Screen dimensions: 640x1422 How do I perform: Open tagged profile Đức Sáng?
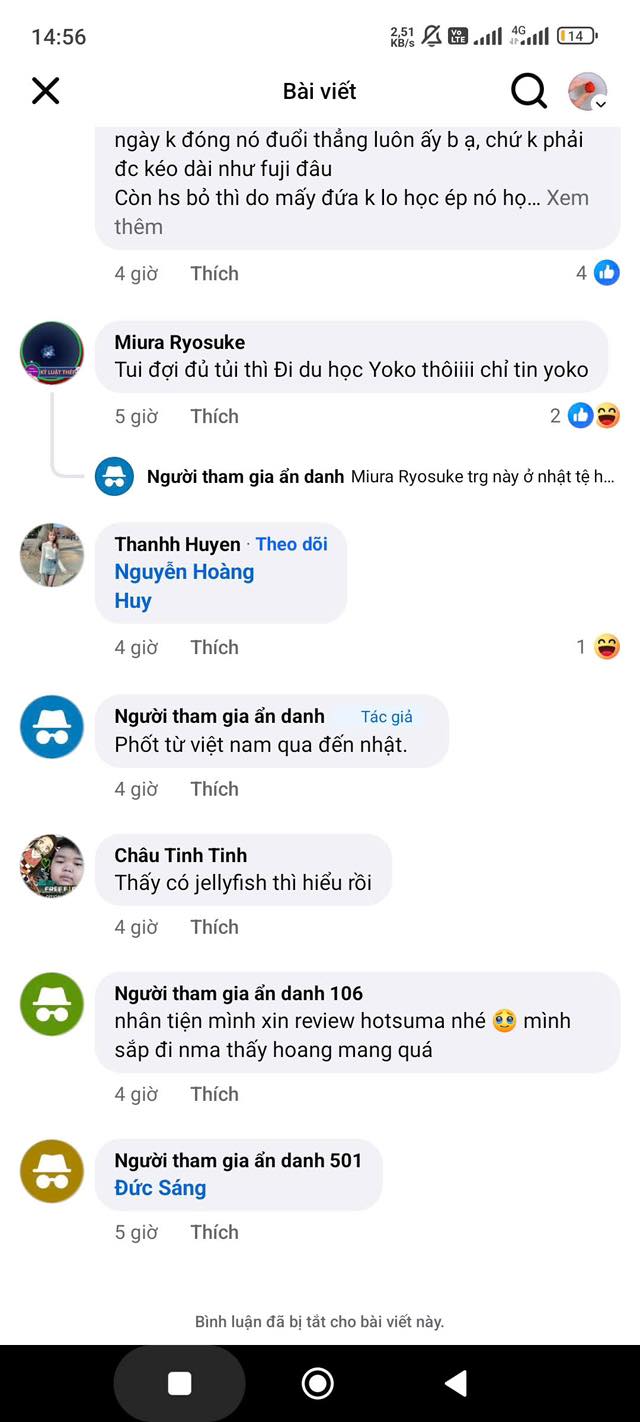click(x=160, y=1188)
